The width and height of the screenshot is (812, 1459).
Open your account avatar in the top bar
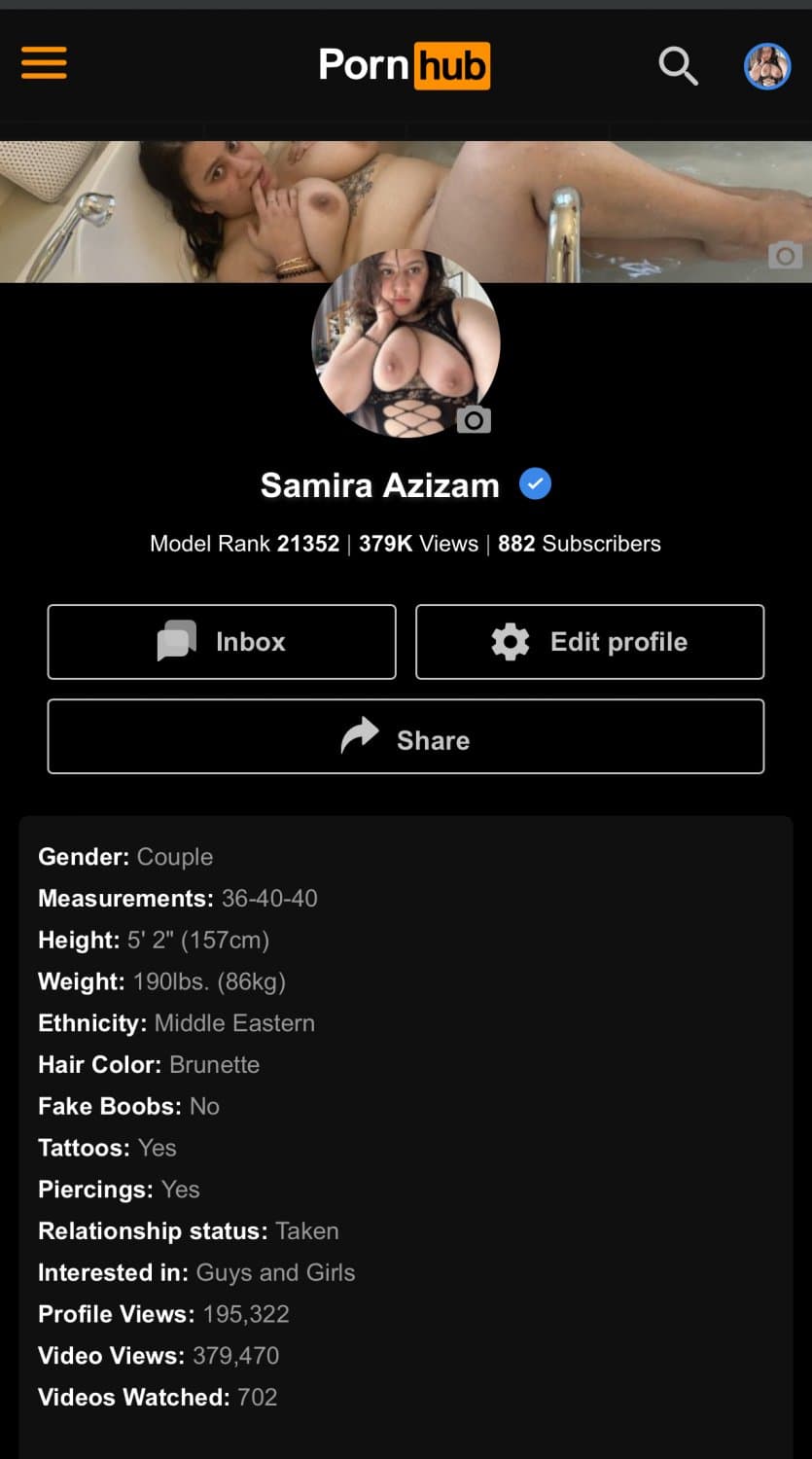pos(767,65)
